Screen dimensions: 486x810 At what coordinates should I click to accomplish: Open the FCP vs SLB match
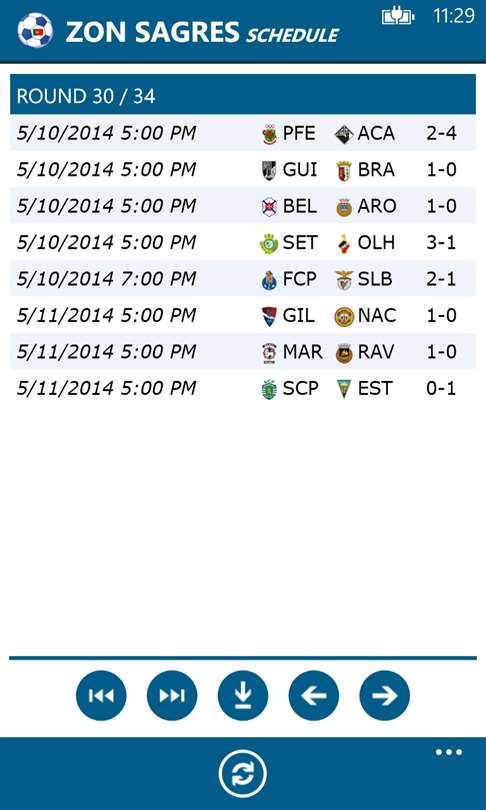[x=243, y=279]
